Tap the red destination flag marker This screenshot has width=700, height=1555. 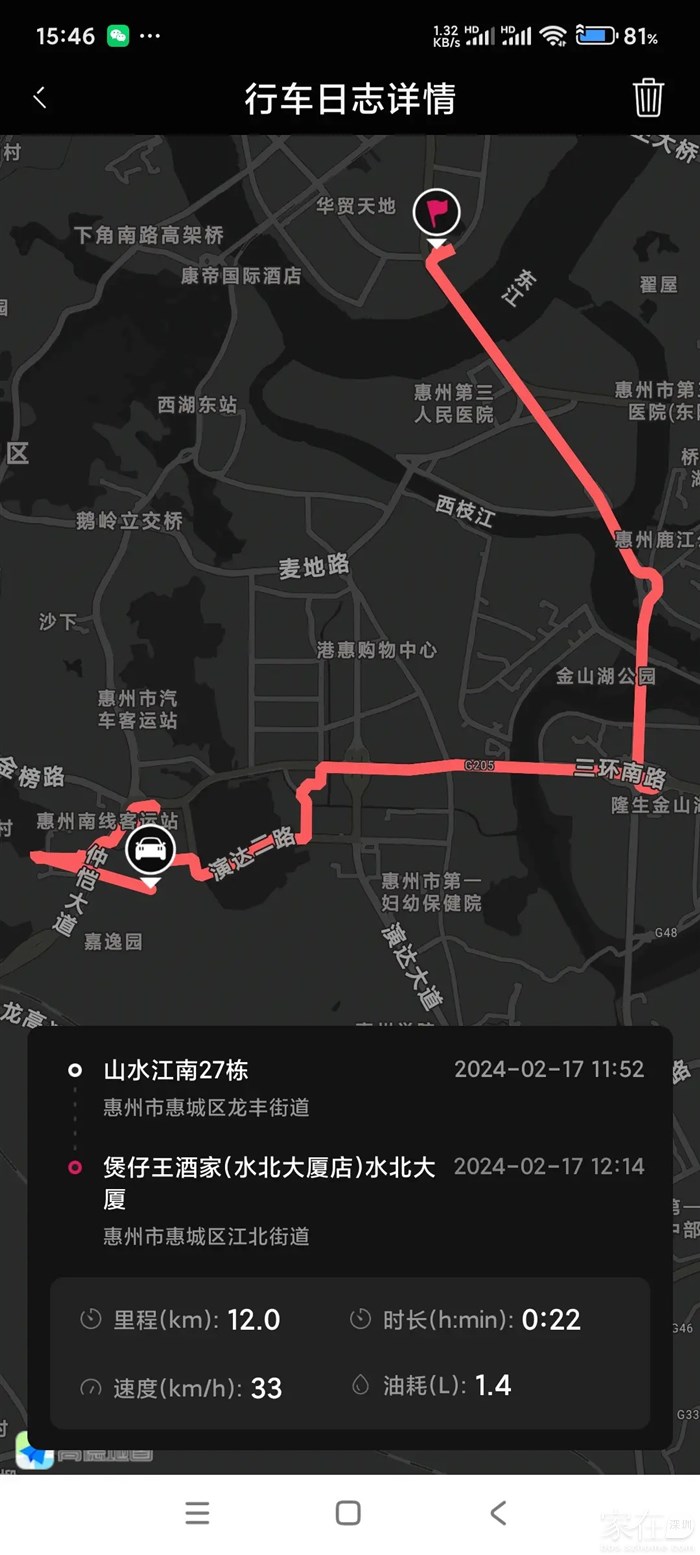[x=437, y=212]
